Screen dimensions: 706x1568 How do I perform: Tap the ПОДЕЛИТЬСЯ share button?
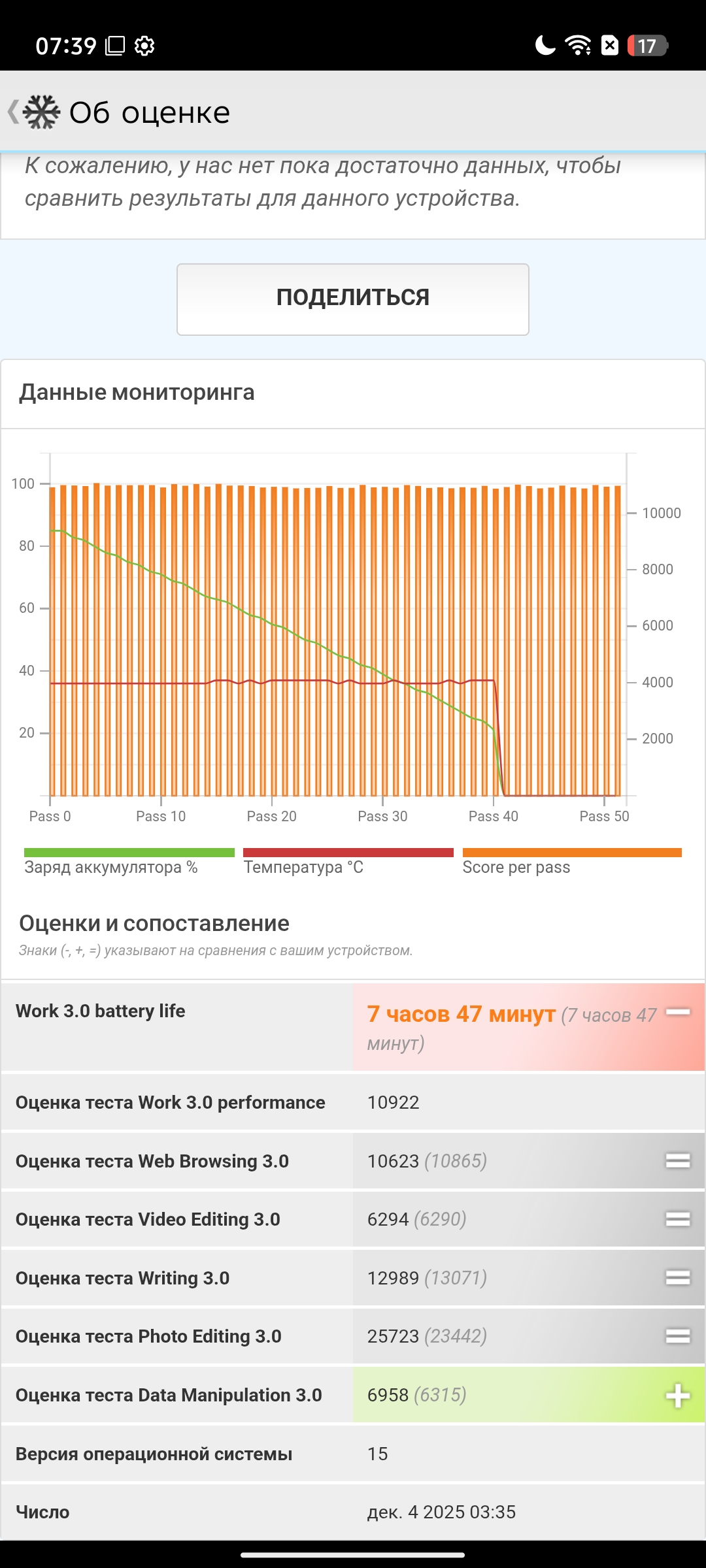tap(352, 299)
